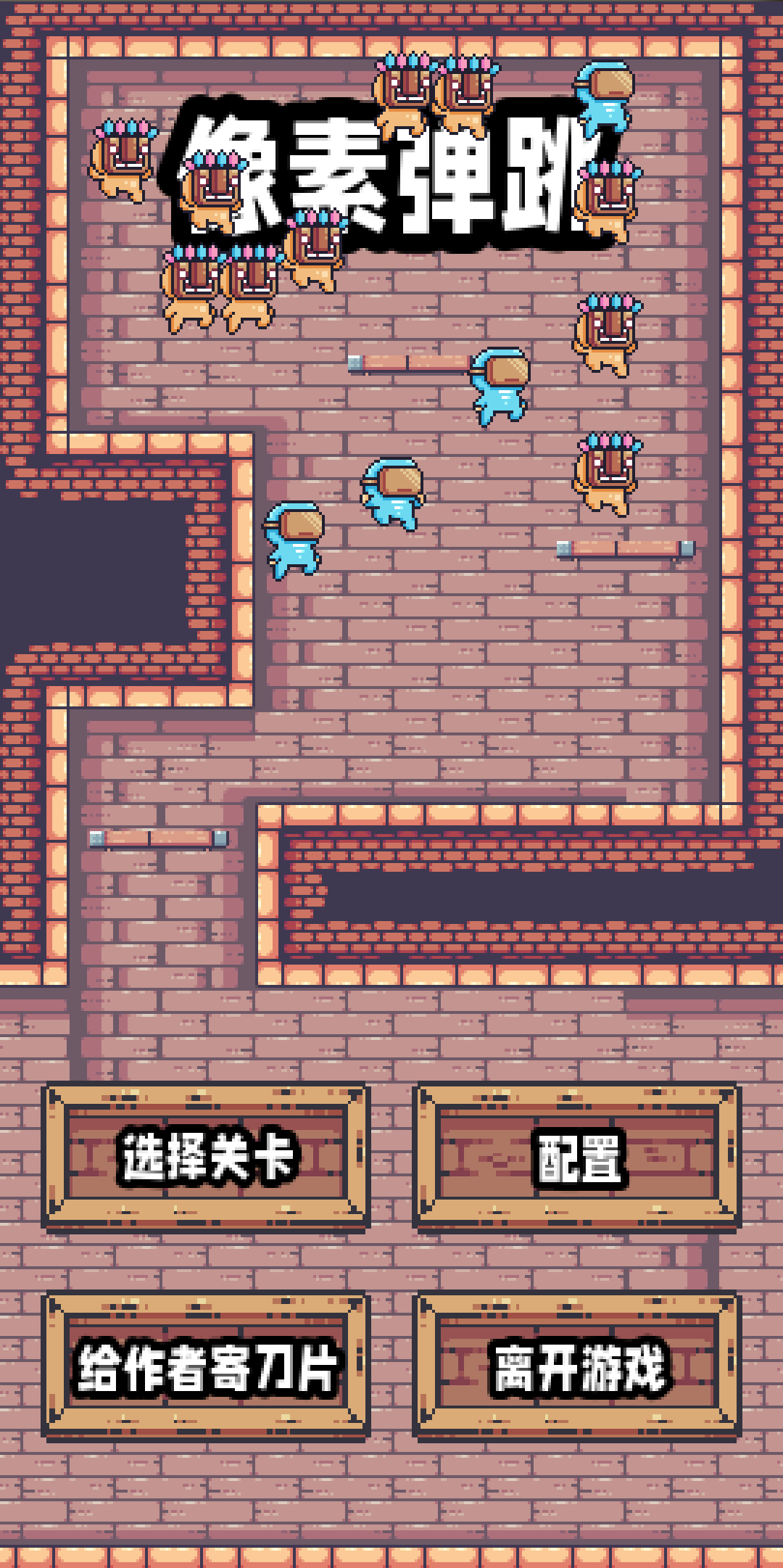
Task: Open the 配置 settings
Action: [578, 1157]
